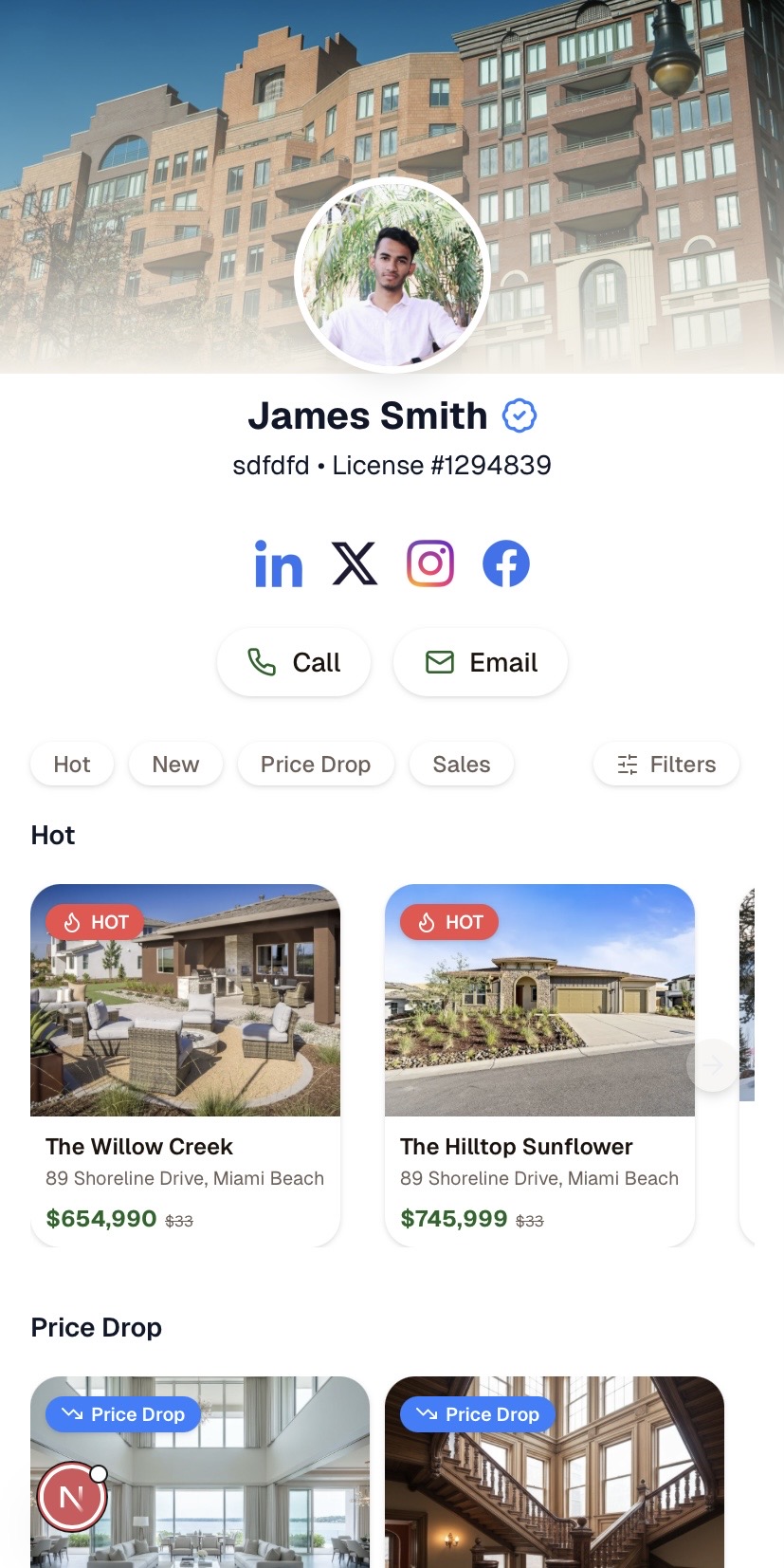784x1568 pixels.
Task: Click the X social media icon
Action: tap(355, 563)
